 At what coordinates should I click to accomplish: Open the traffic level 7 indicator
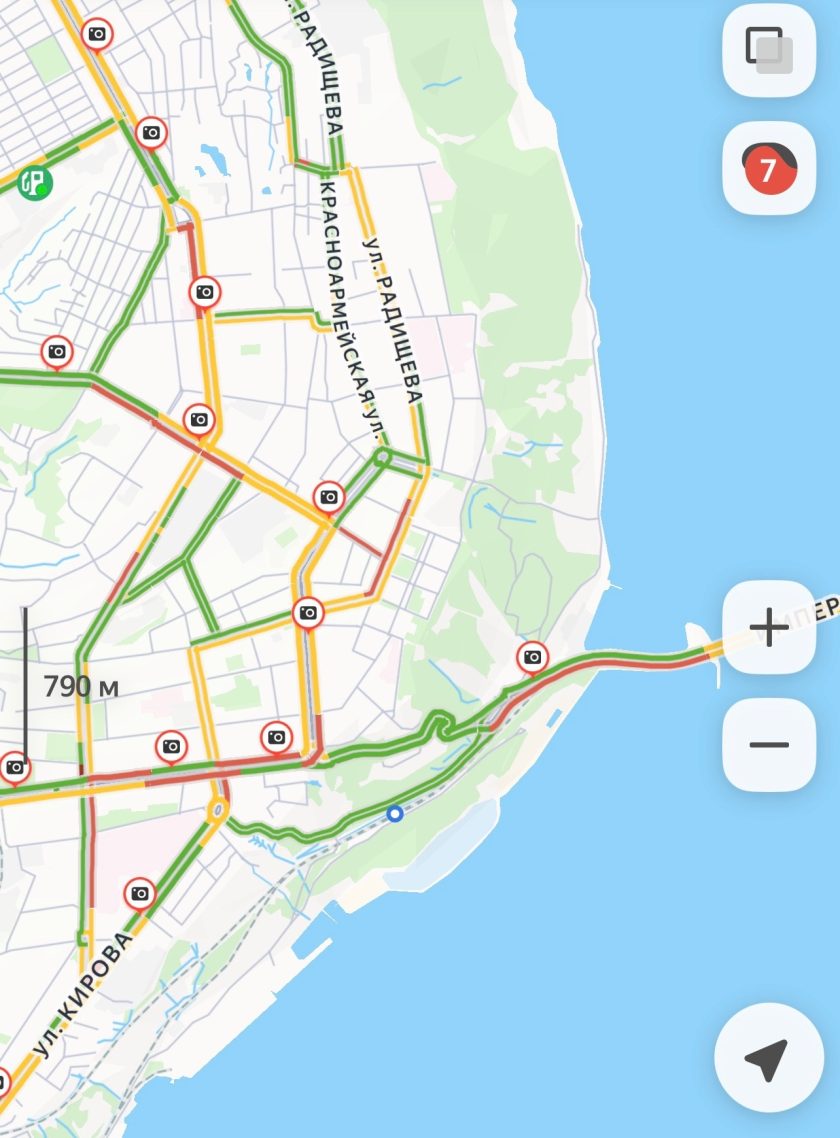[768, 168]
